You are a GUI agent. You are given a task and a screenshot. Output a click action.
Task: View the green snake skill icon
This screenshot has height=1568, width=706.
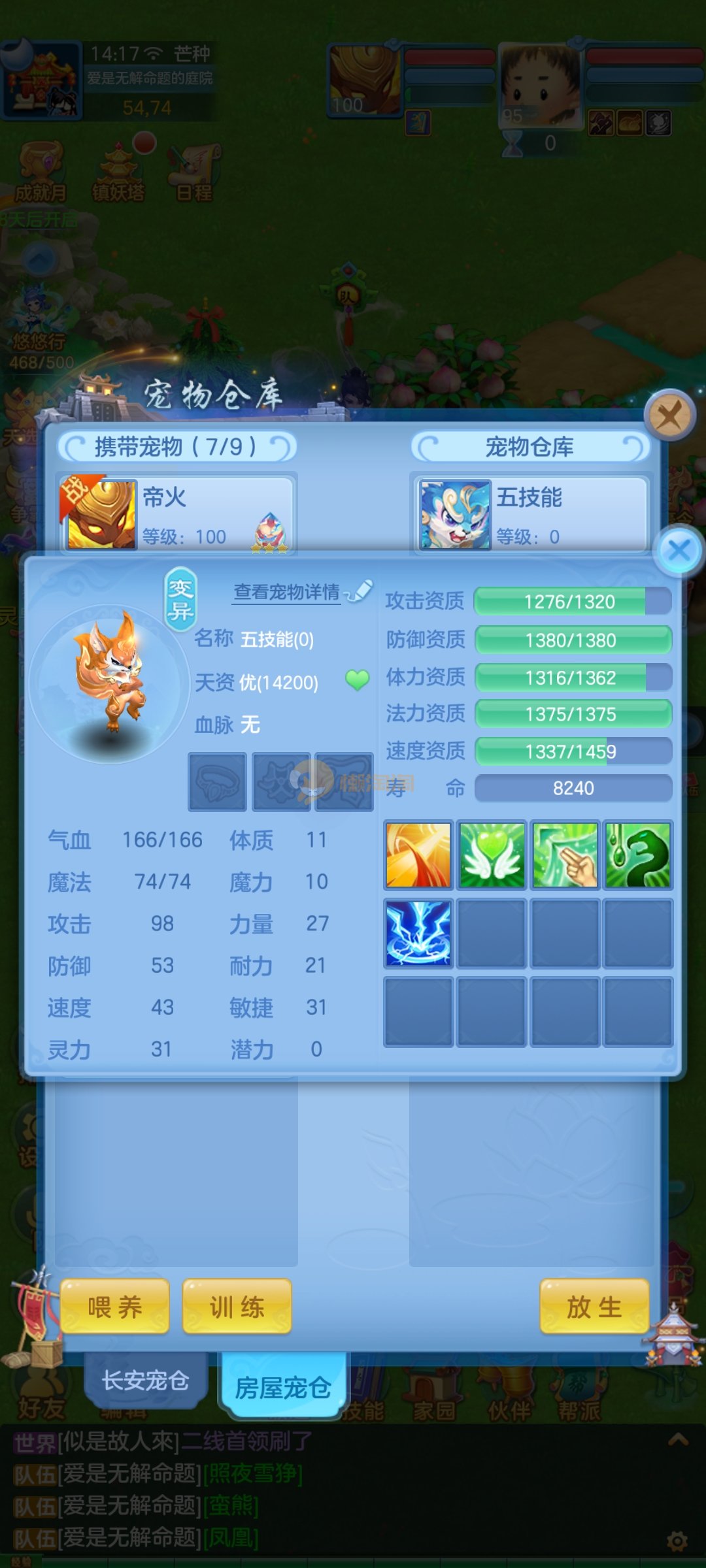tap(638, 855)
